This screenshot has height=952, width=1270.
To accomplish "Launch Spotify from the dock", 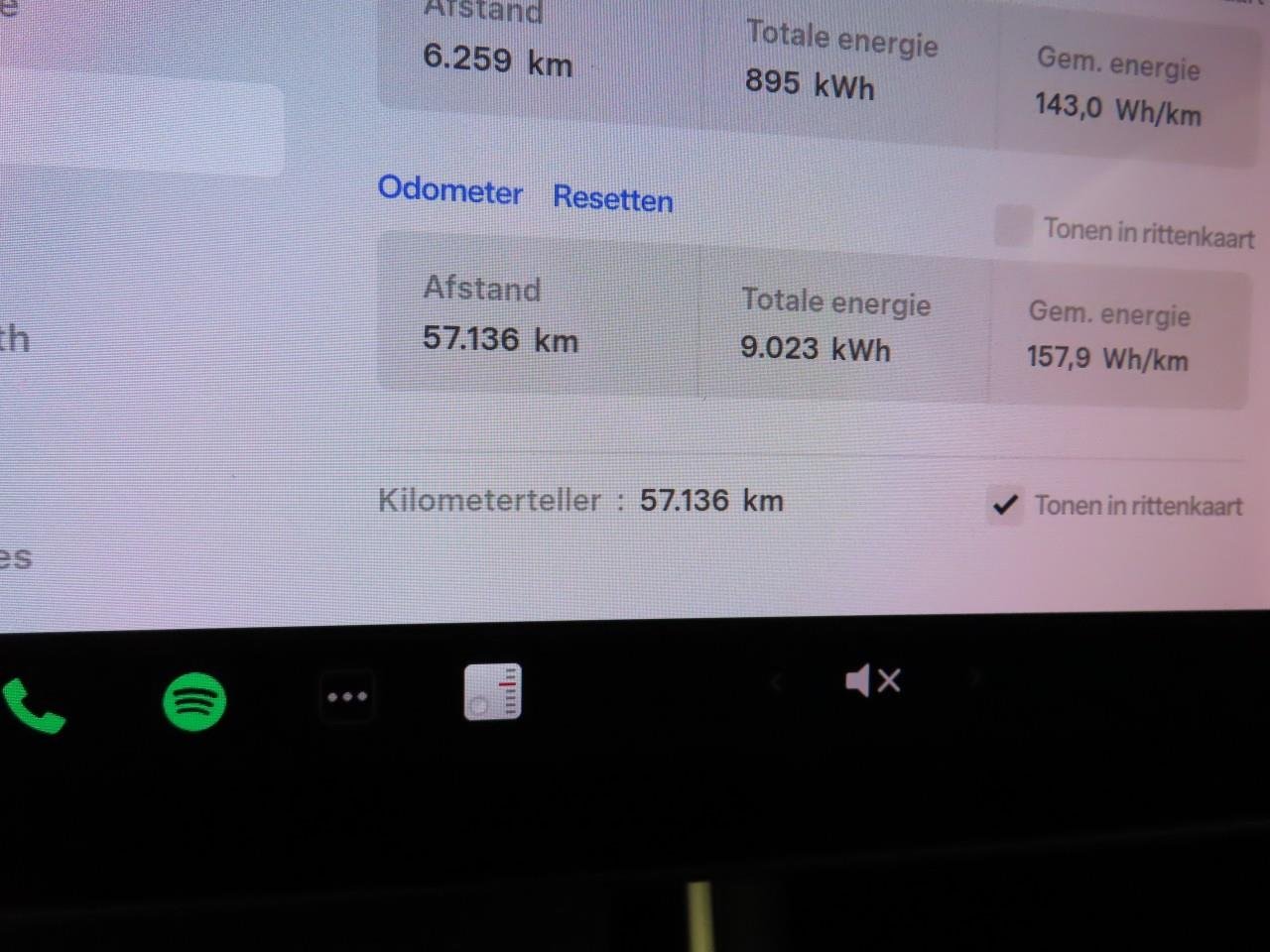I will (x=194, y=701).
